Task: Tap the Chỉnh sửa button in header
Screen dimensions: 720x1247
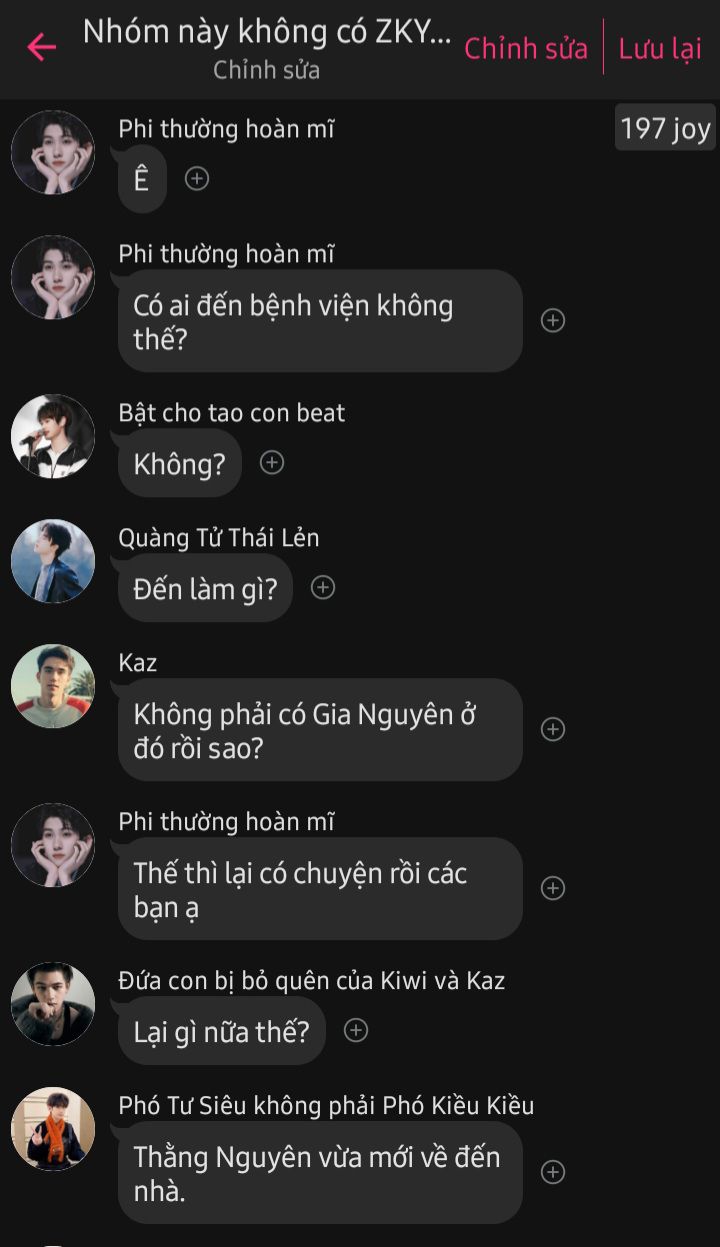Action: 526,48
